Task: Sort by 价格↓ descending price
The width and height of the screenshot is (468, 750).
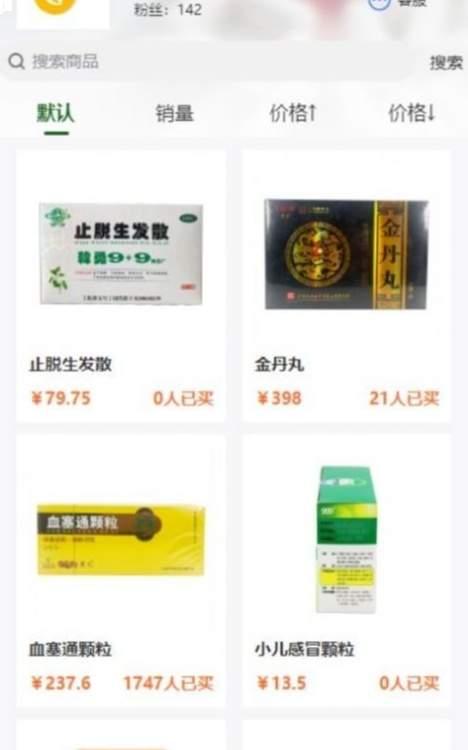Action: click(411, 113)
